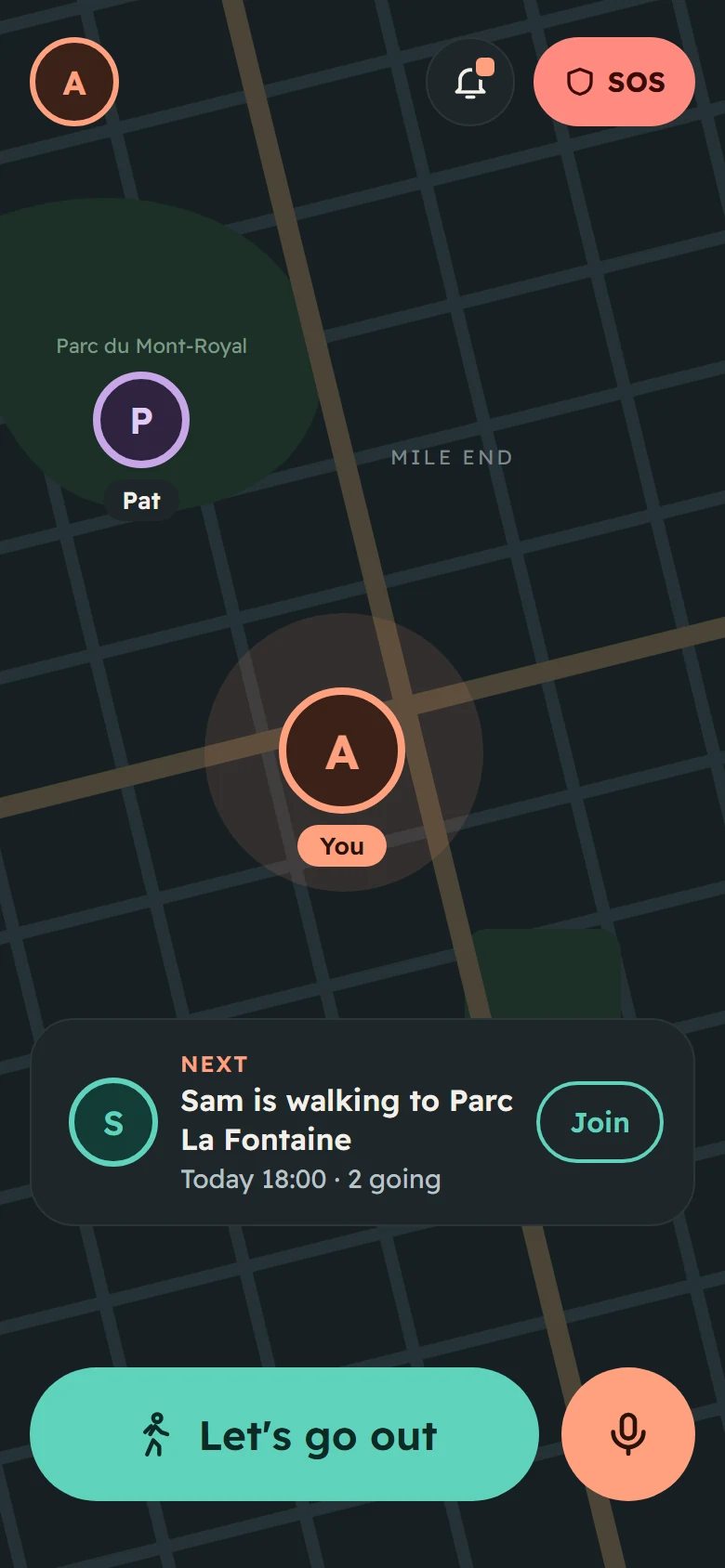Screen dimensions: 725x1568
Task: Start an outing with Let's go out
Action: click(284, 1434)
